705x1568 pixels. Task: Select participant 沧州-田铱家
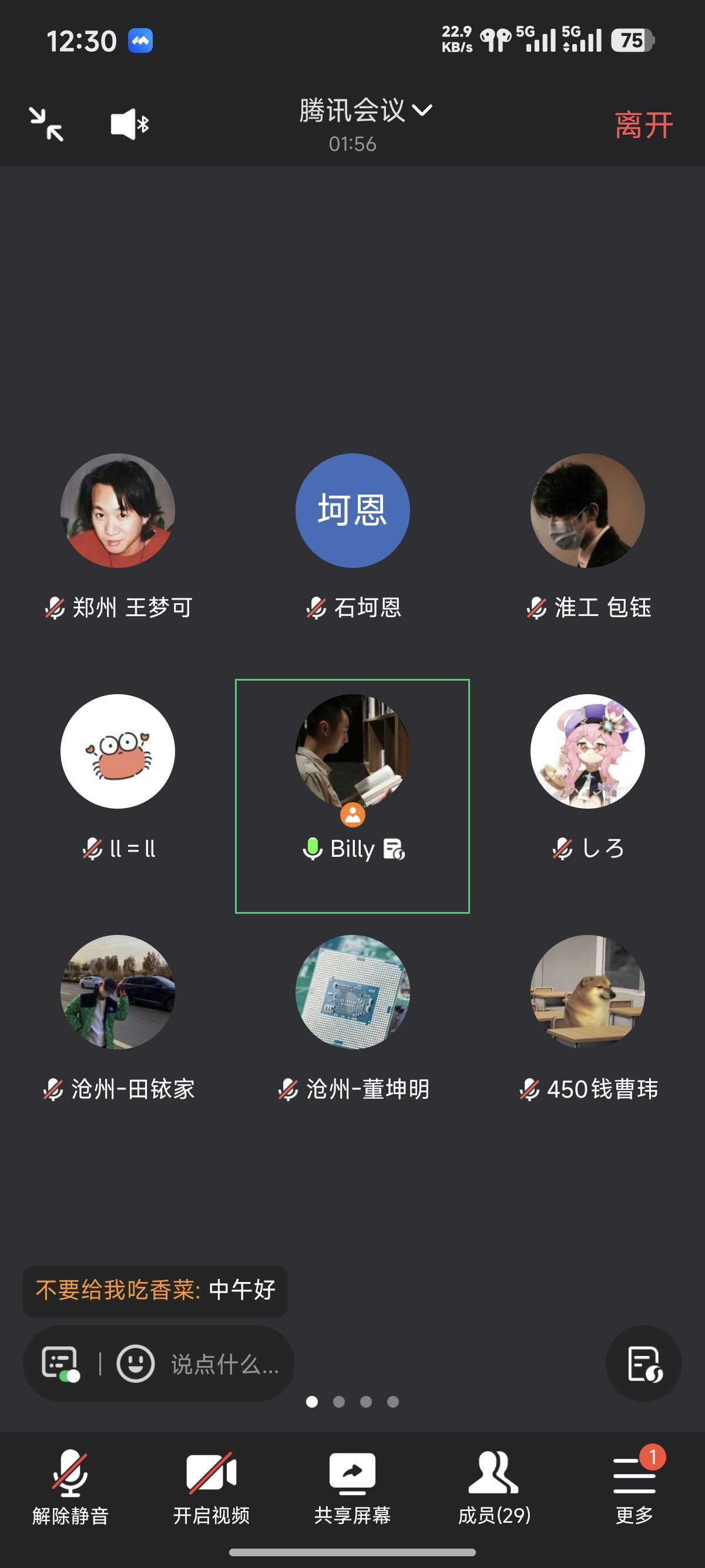click(117, 992)
